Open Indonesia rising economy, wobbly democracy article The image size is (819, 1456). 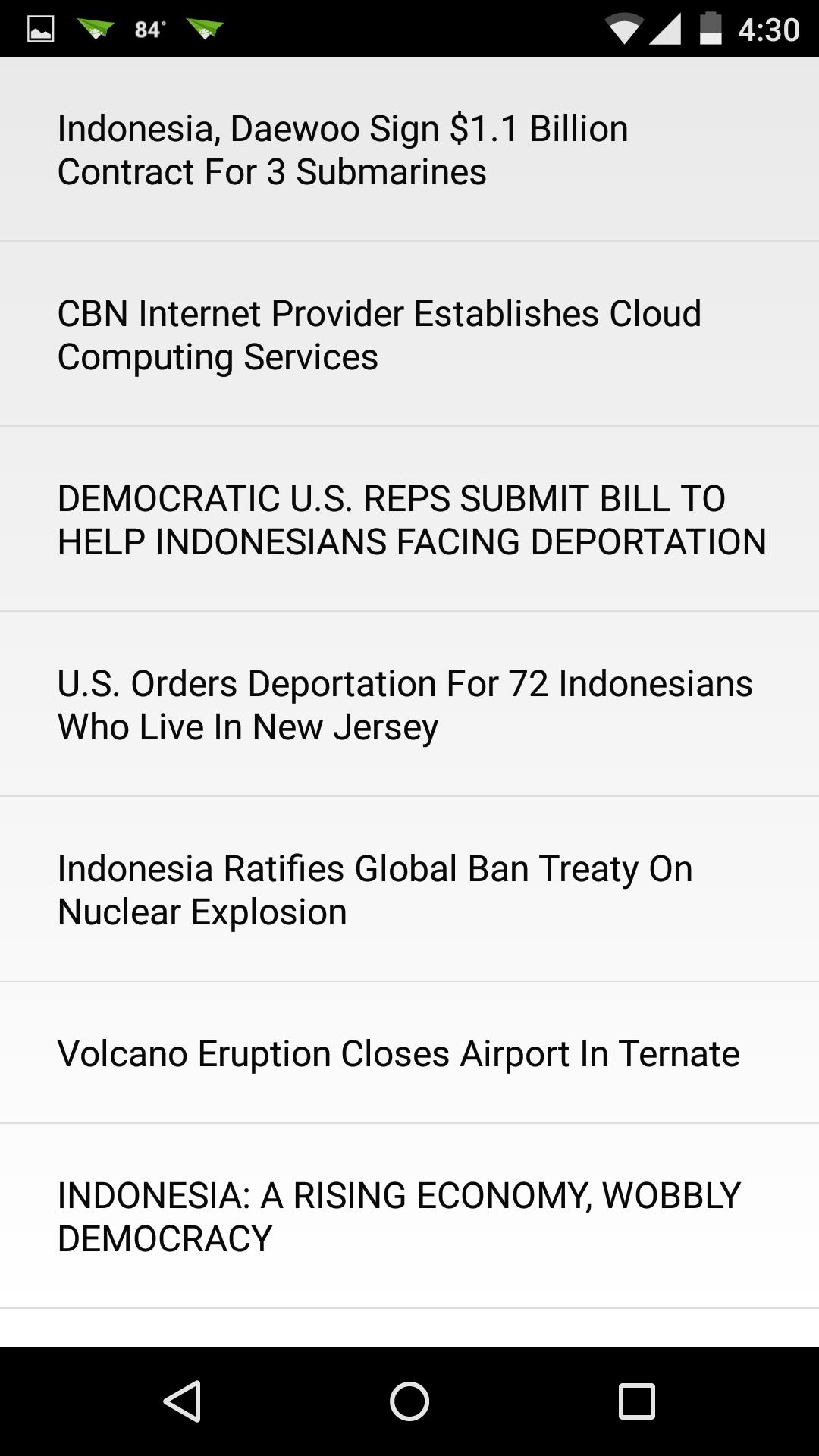coord(409,1216)
